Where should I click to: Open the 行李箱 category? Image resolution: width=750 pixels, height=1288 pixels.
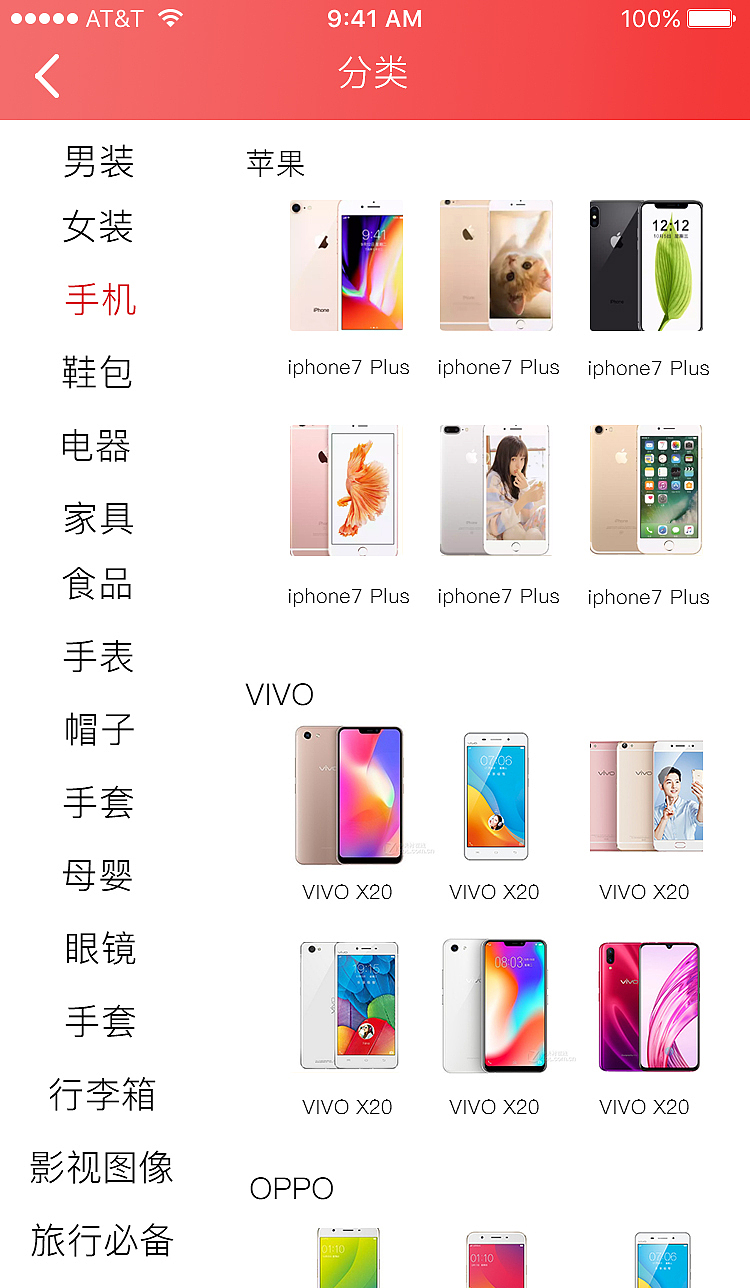(x=103, y=1094)
